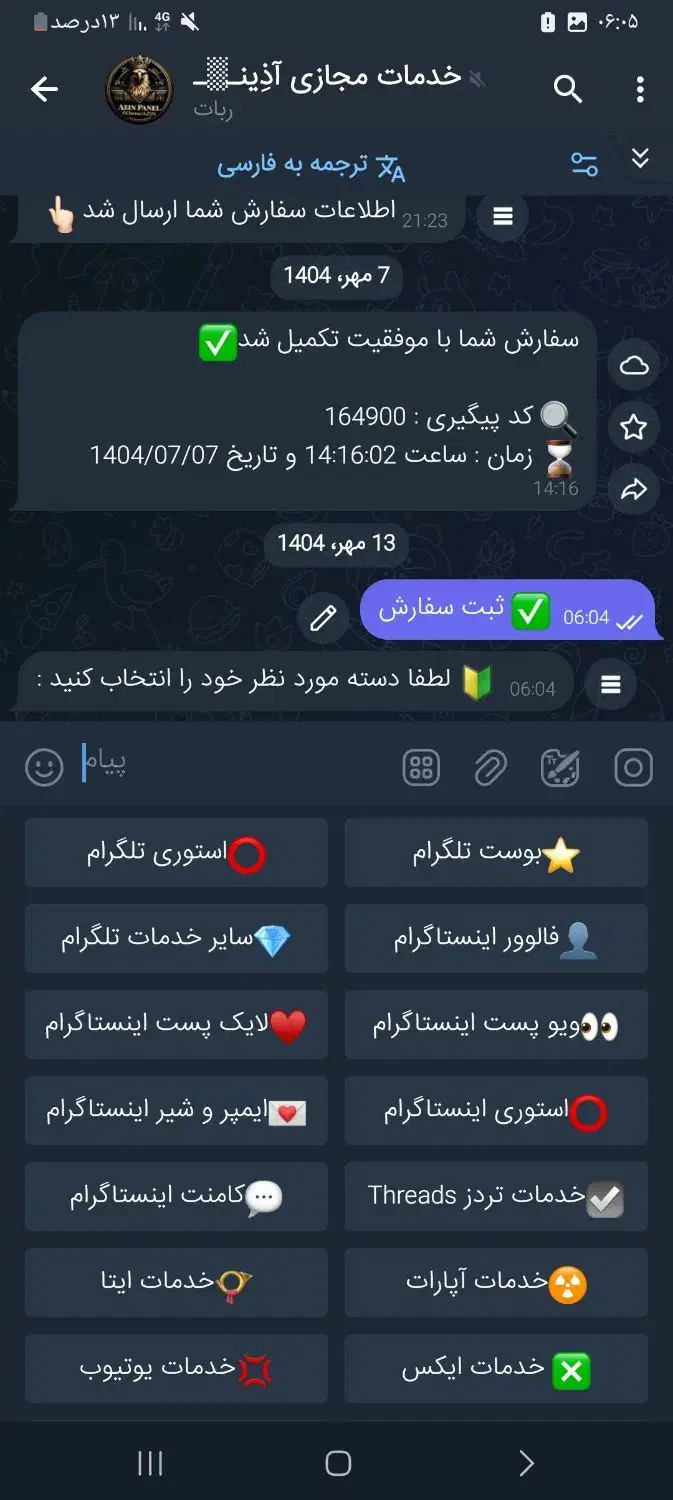Attach a file with paperclip
The width and height of the screenshot is (673, 1500).
click(x=490, y=767)
